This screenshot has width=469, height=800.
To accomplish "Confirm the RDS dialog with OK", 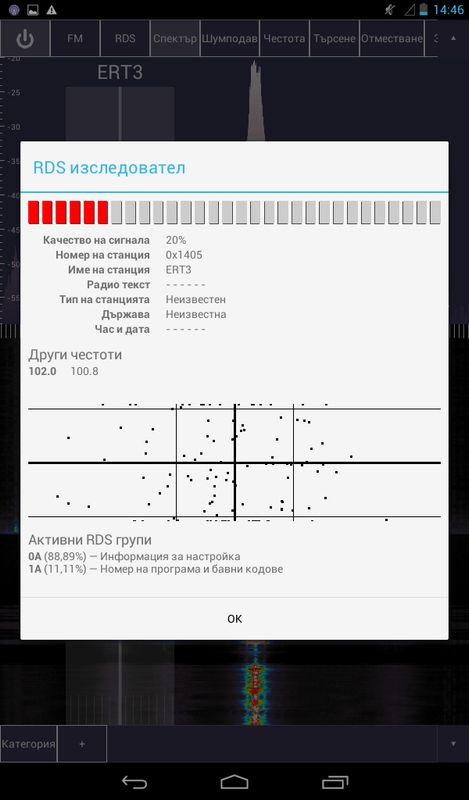I will tap(234, 618).
